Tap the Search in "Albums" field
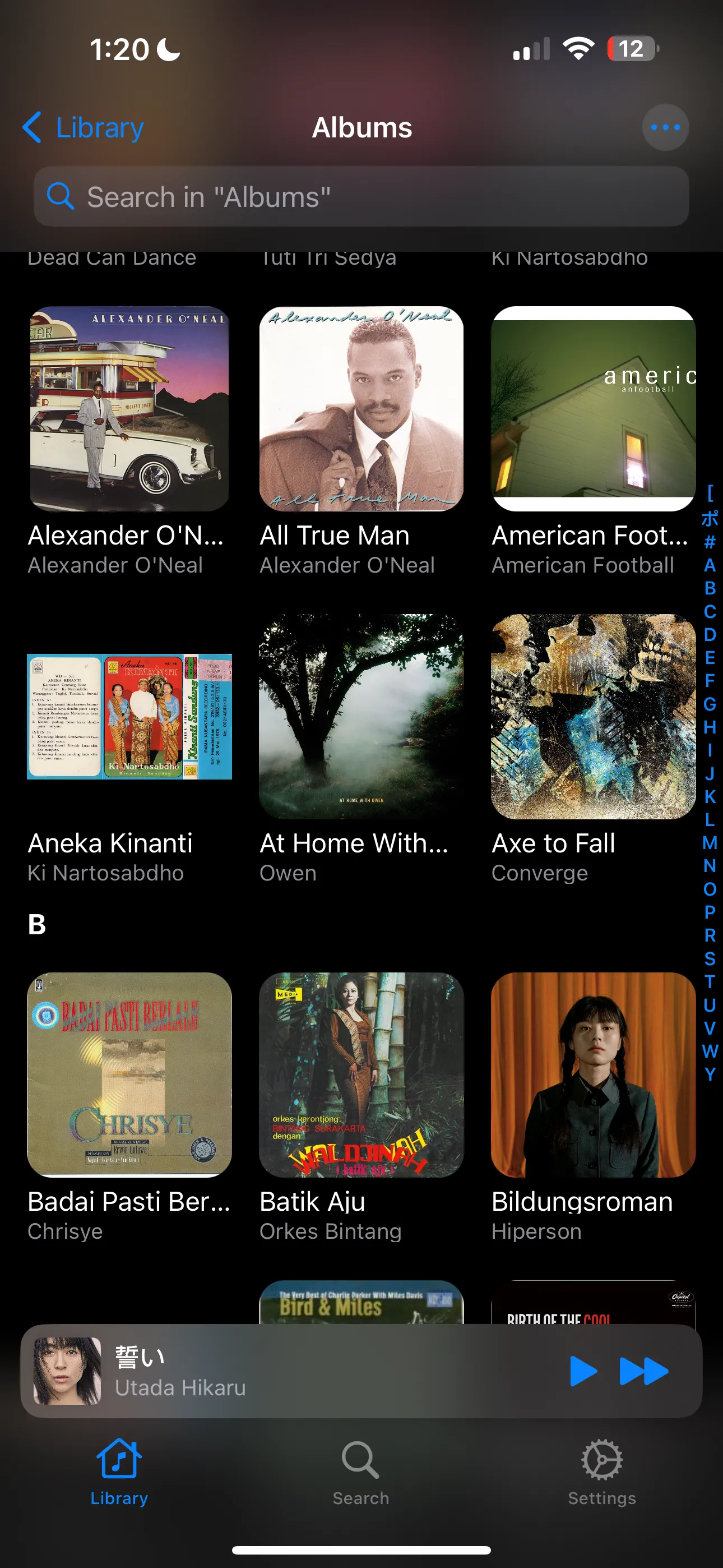Image resolution: width=723 pixels, height=1568 pixels. click(361, 197)
